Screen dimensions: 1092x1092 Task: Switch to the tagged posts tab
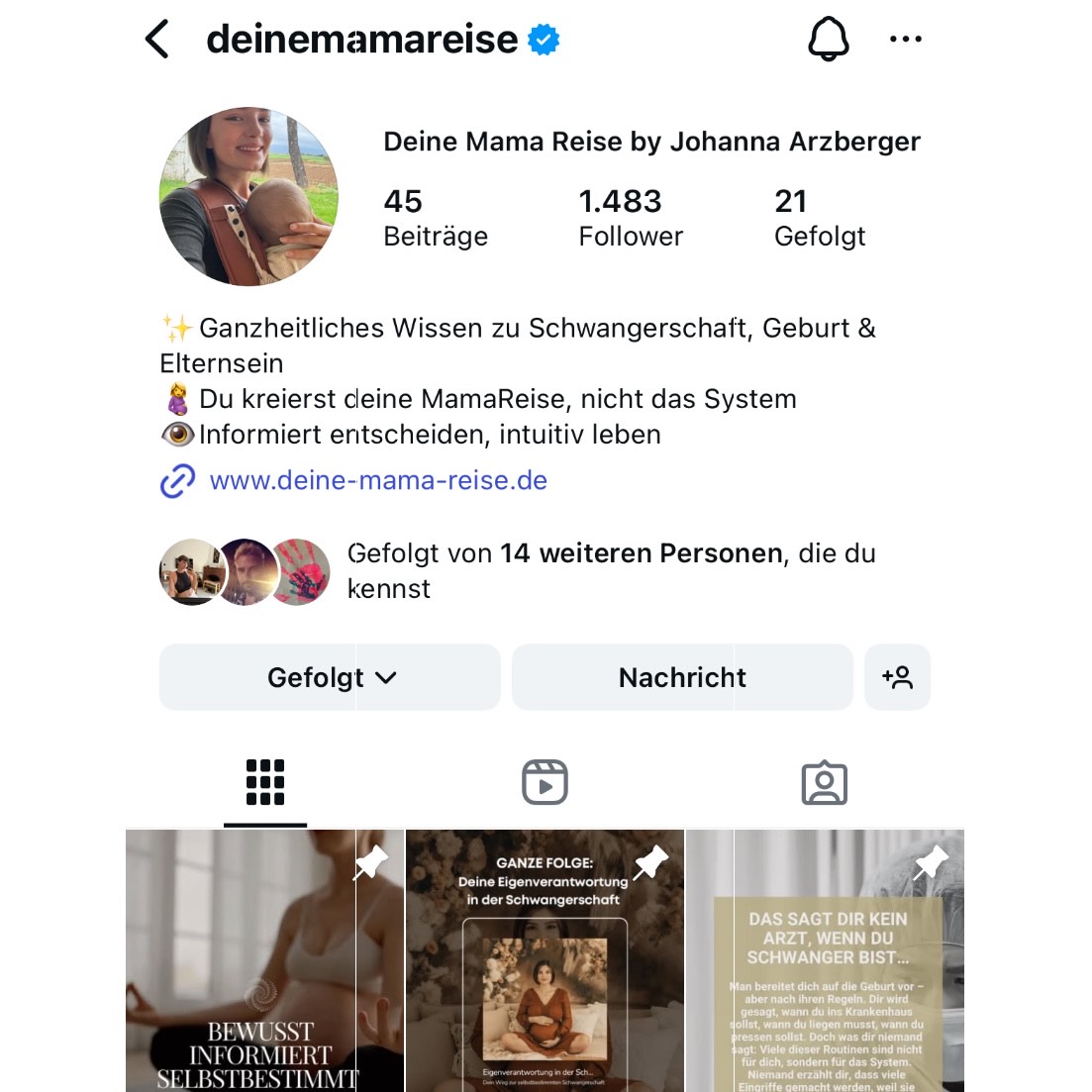(x=824, y=782)
